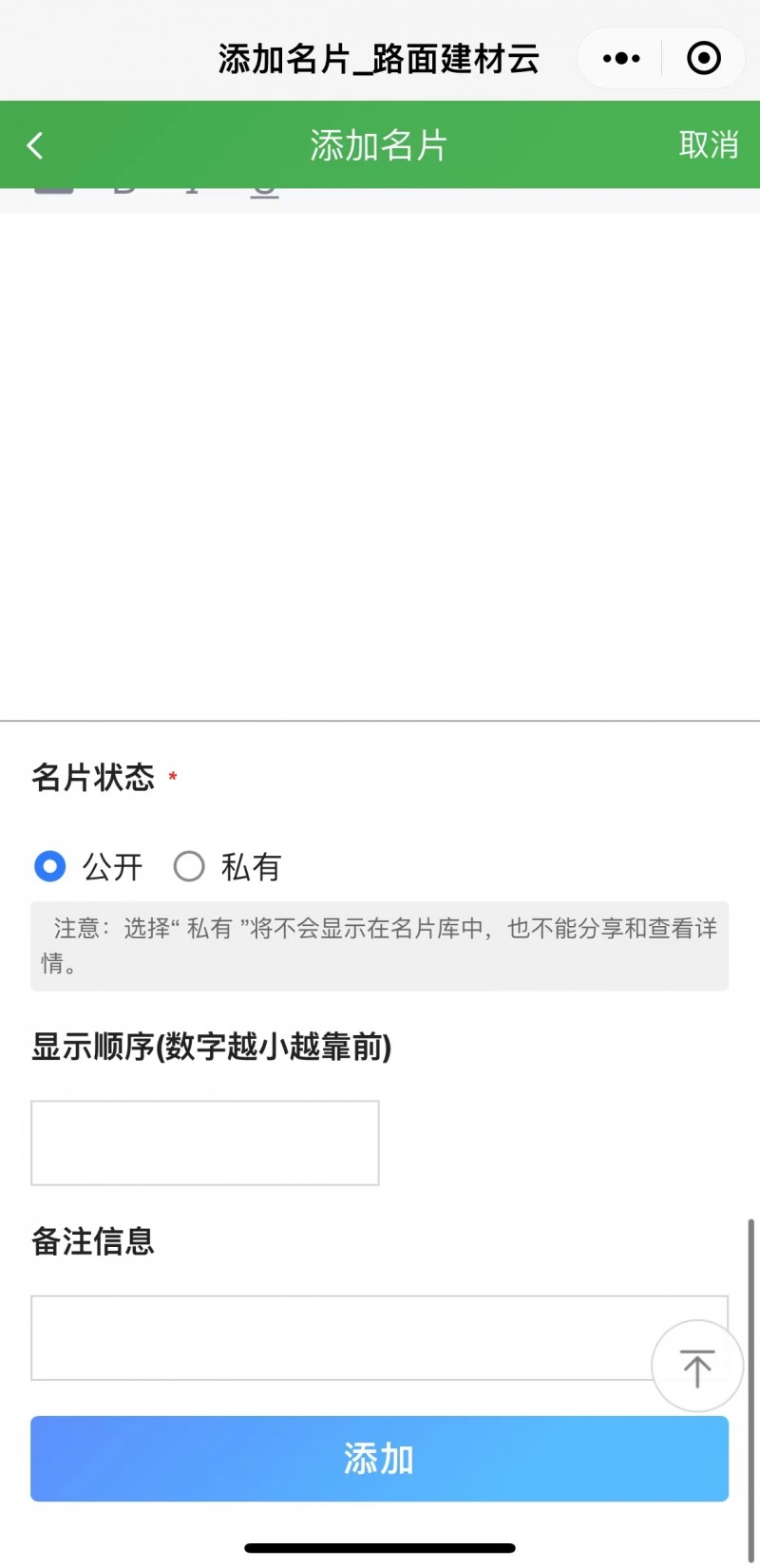
Task: Submit the card with 添加 button
Action: (379, 1459)
